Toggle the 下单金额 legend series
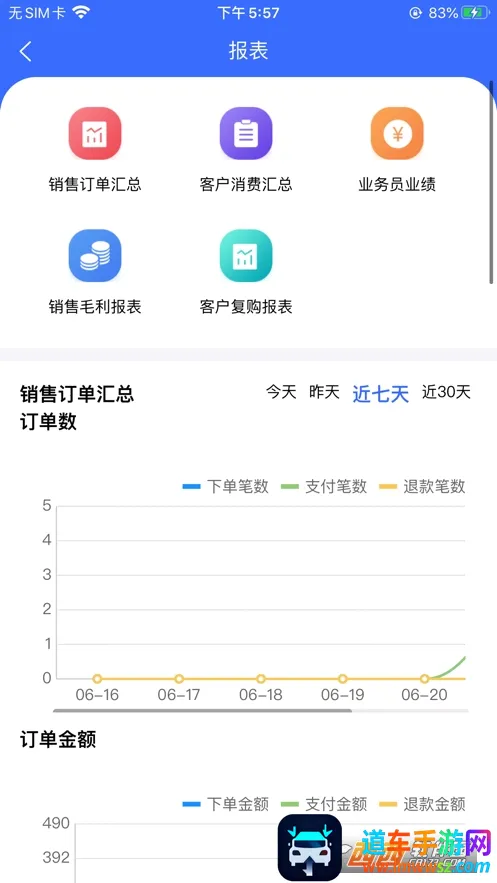Image resolution: width=497 pixels, height=883 pixels. (226, 804)
